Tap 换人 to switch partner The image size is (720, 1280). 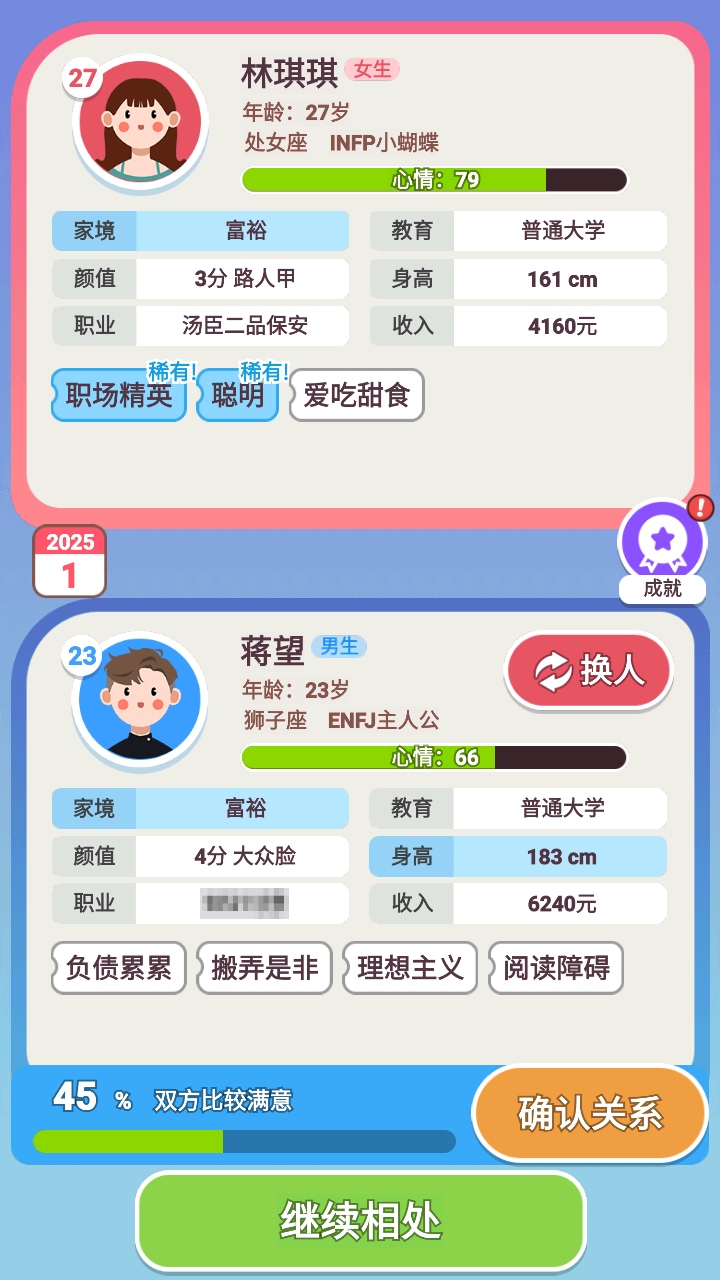tap(589, 671)
